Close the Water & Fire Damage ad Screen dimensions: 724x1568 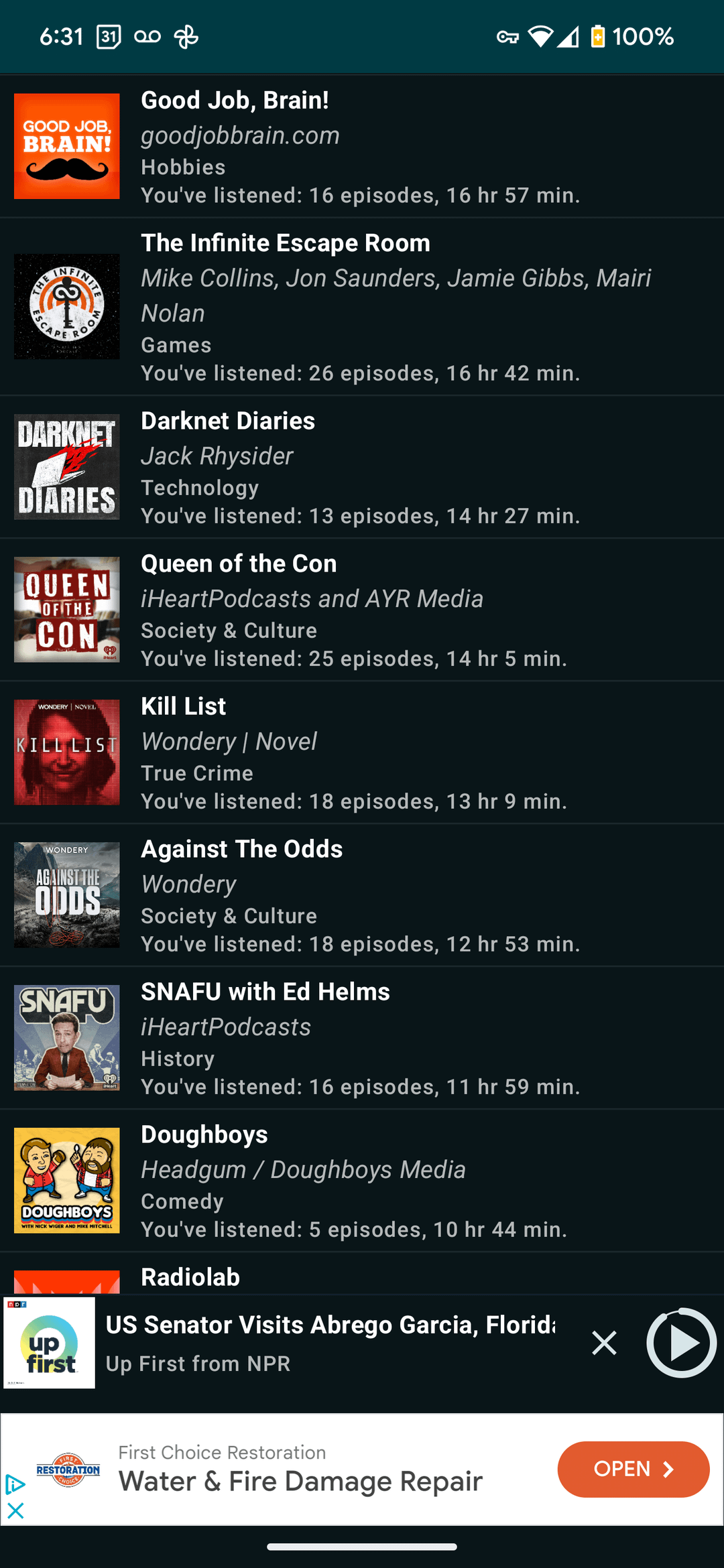[15, 1510]
